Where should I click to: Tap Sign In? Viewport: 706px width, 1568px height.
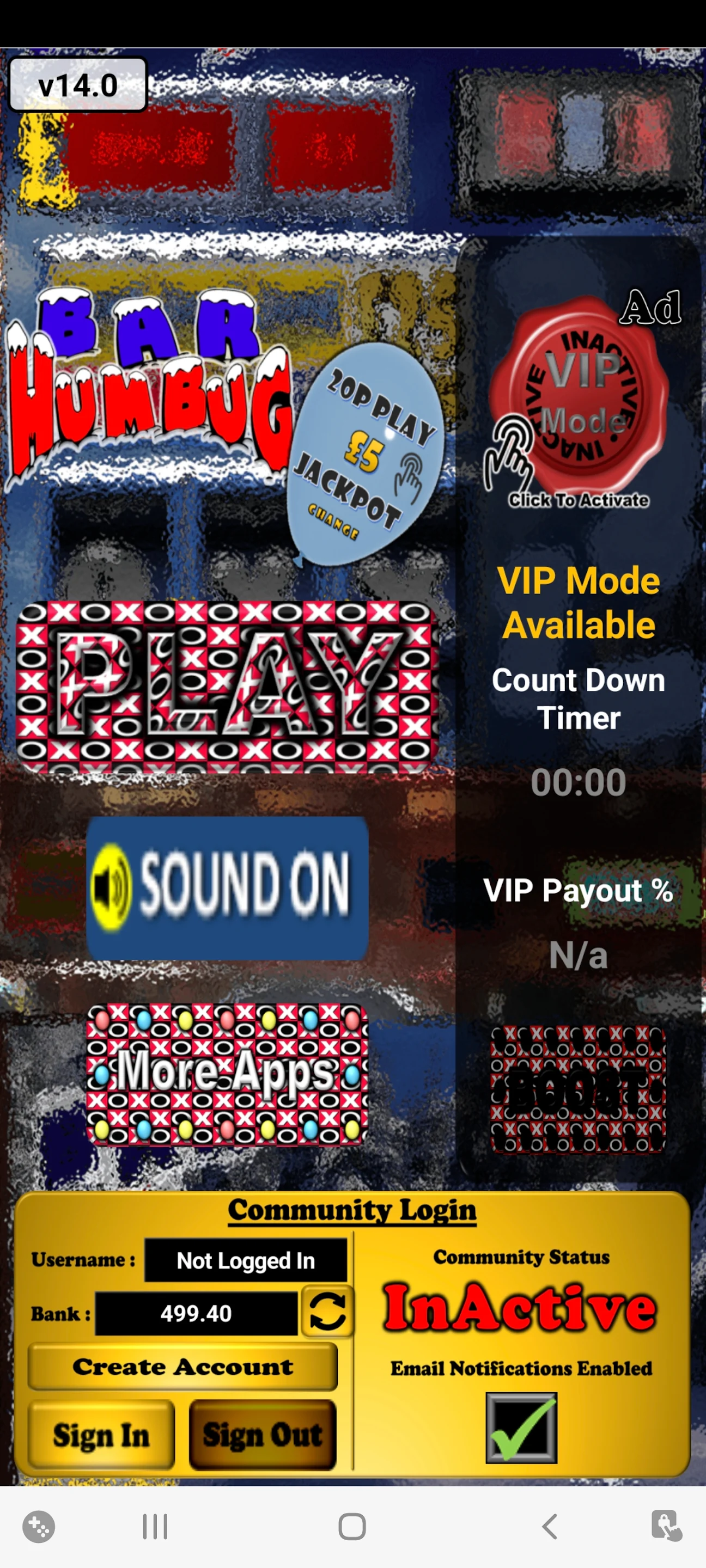(x=101, y=1435)
